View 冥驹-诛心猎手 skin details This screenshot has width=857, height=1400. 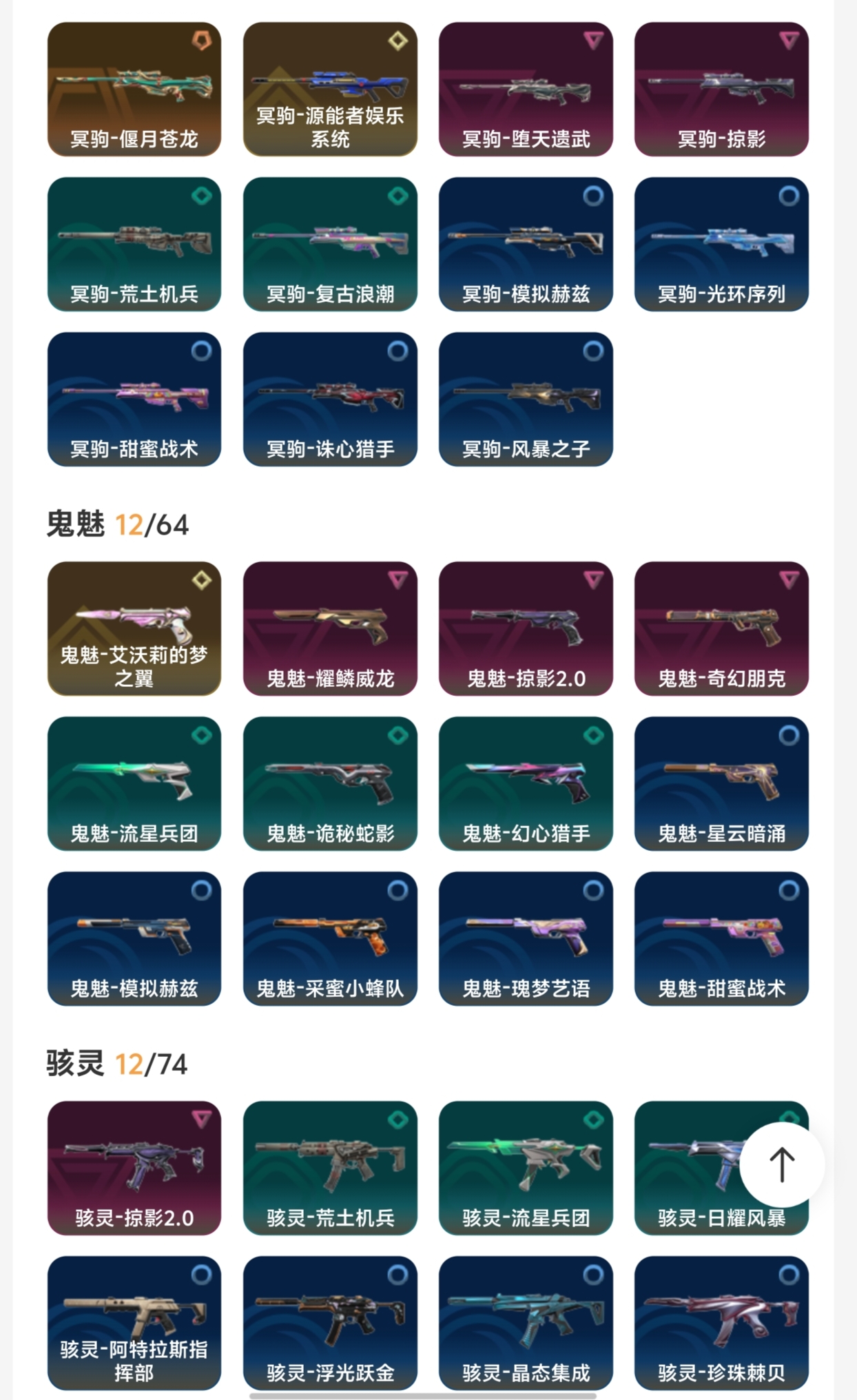[330, 399]
